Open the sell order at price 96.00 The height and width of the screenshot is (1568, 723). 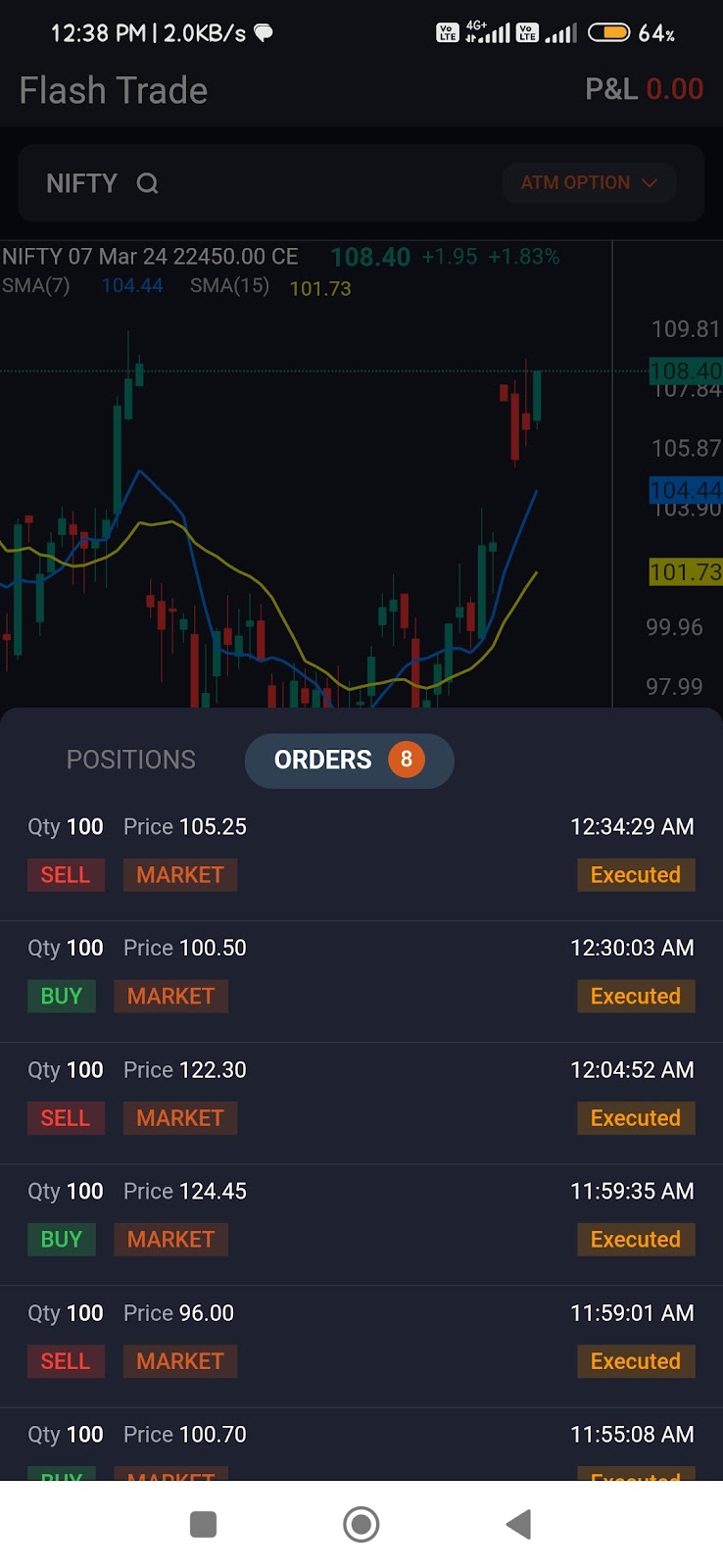(361, 1347)
